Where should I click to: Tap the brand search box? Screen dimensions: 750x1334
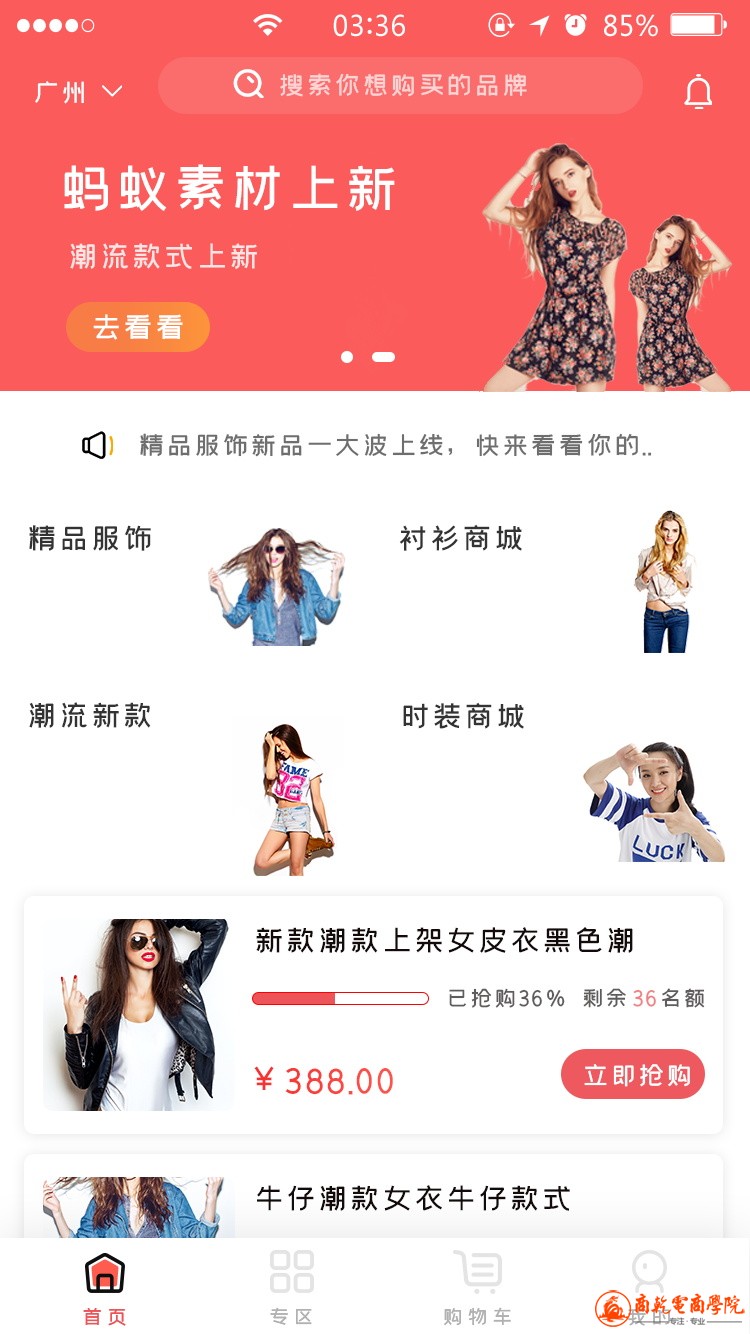click(400, 85)
